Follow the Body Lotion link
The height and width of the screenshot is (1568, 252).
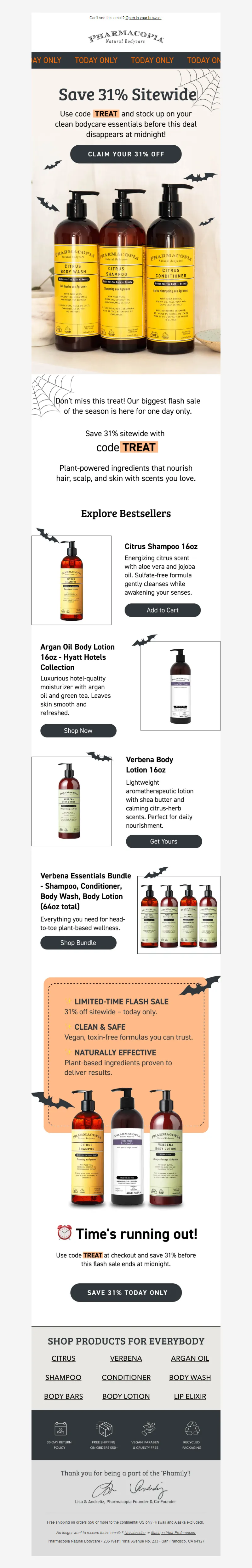click(x=126, y=1396)
